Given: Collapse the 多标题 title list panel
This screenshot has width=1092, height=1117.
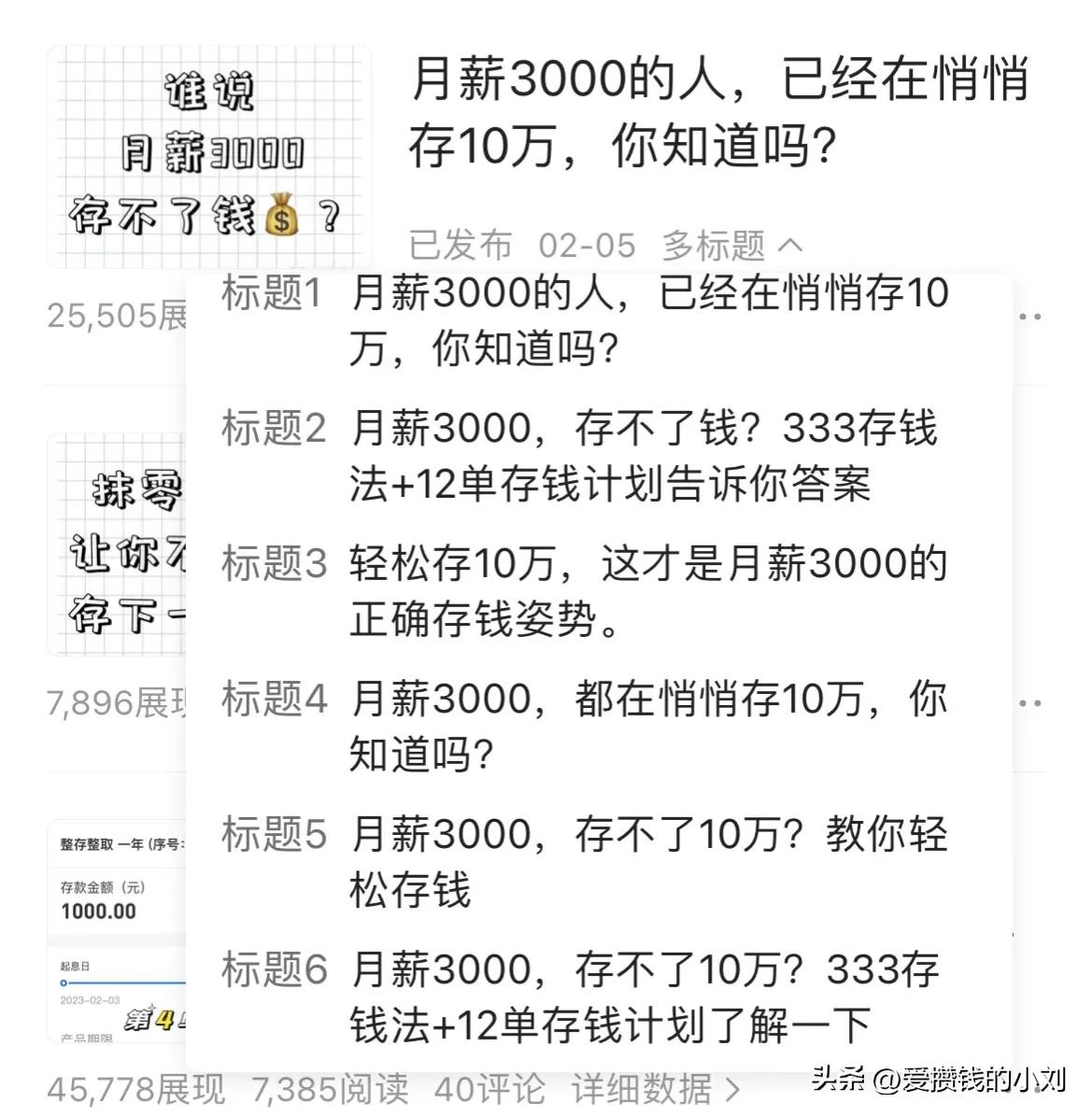Looking at the screenshot, I should pyautogui.click(x=792, y=247).
